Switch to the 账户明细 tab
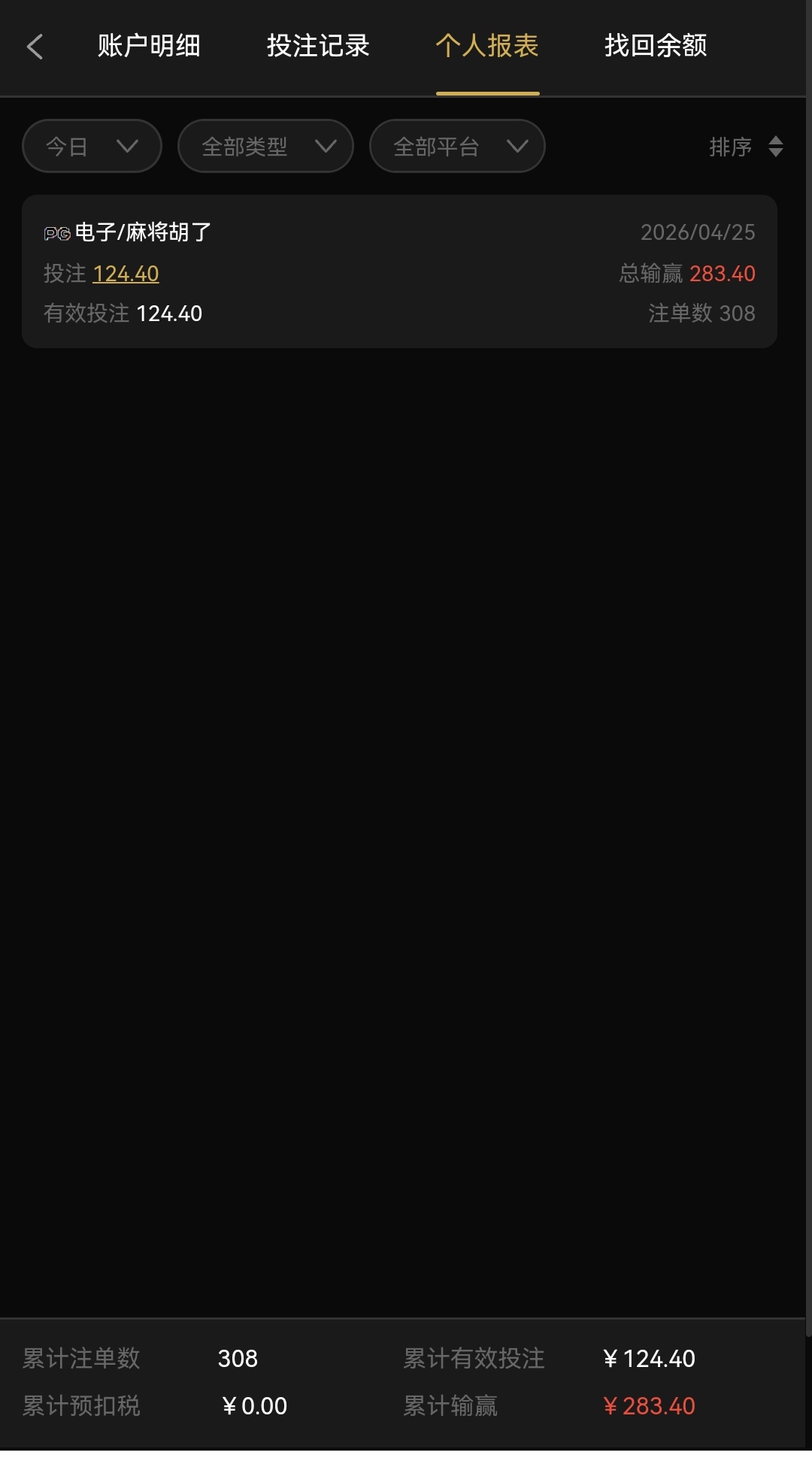This screenshot has width=812, height=1458. tap(149, 47)
